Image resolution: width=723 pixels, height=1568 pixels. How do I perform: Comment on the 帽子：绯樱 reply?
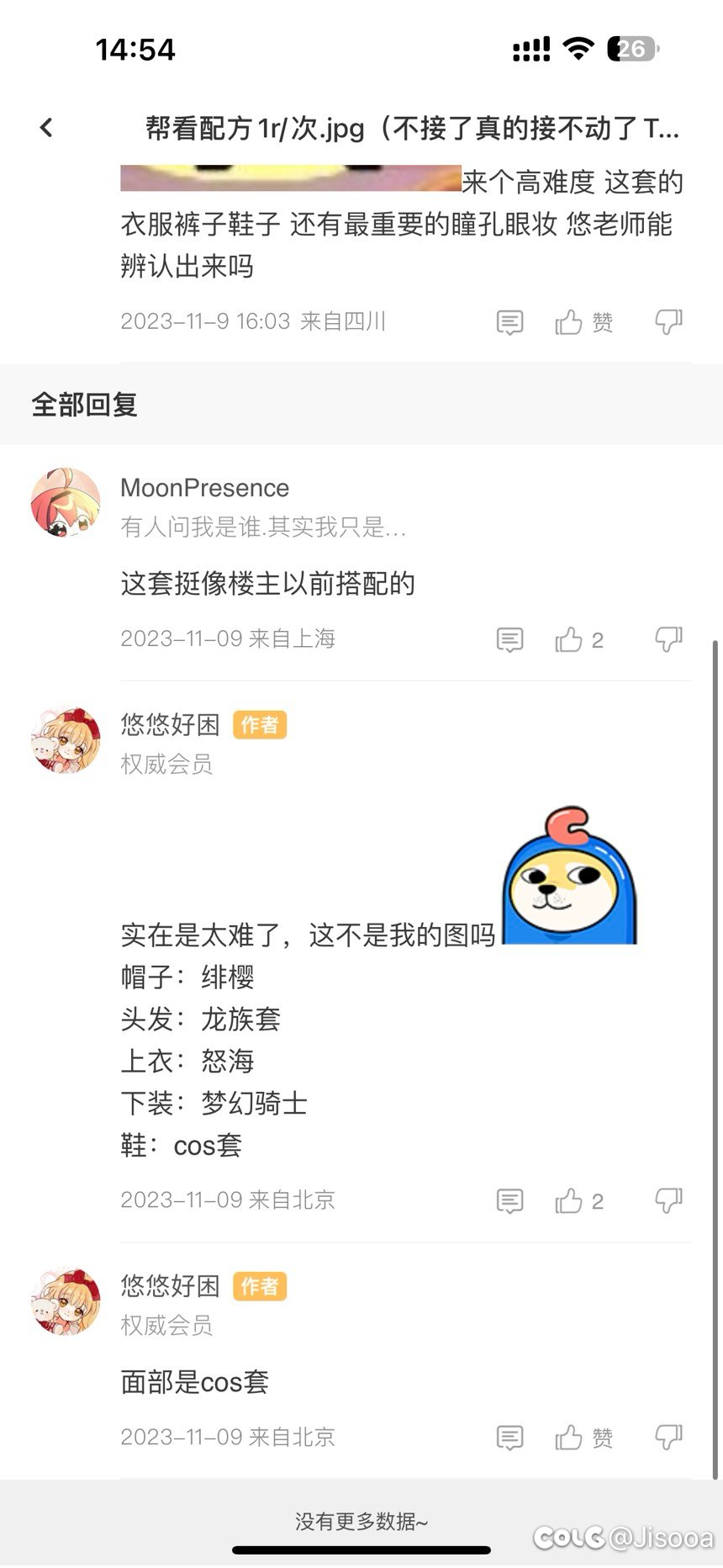509,1201
